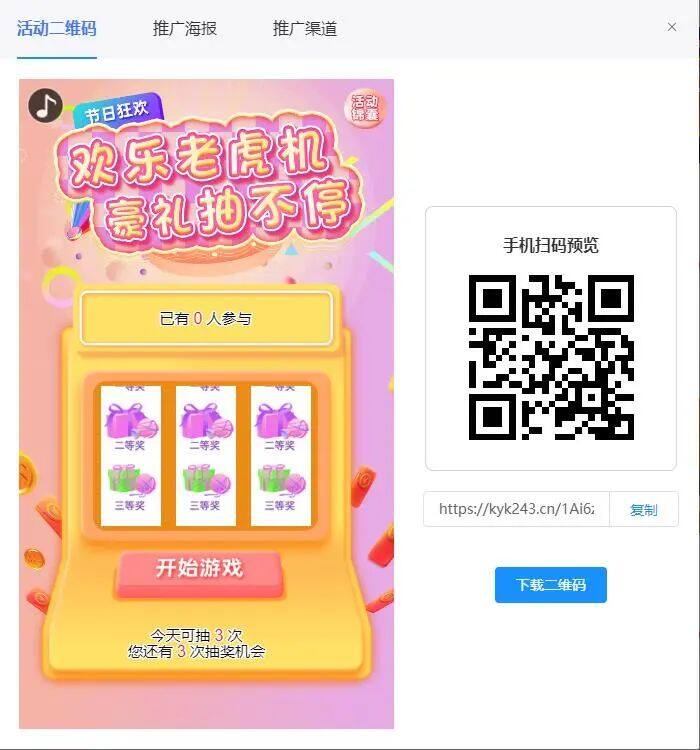Copy the activity link with 复制

[x=644, y=509]
